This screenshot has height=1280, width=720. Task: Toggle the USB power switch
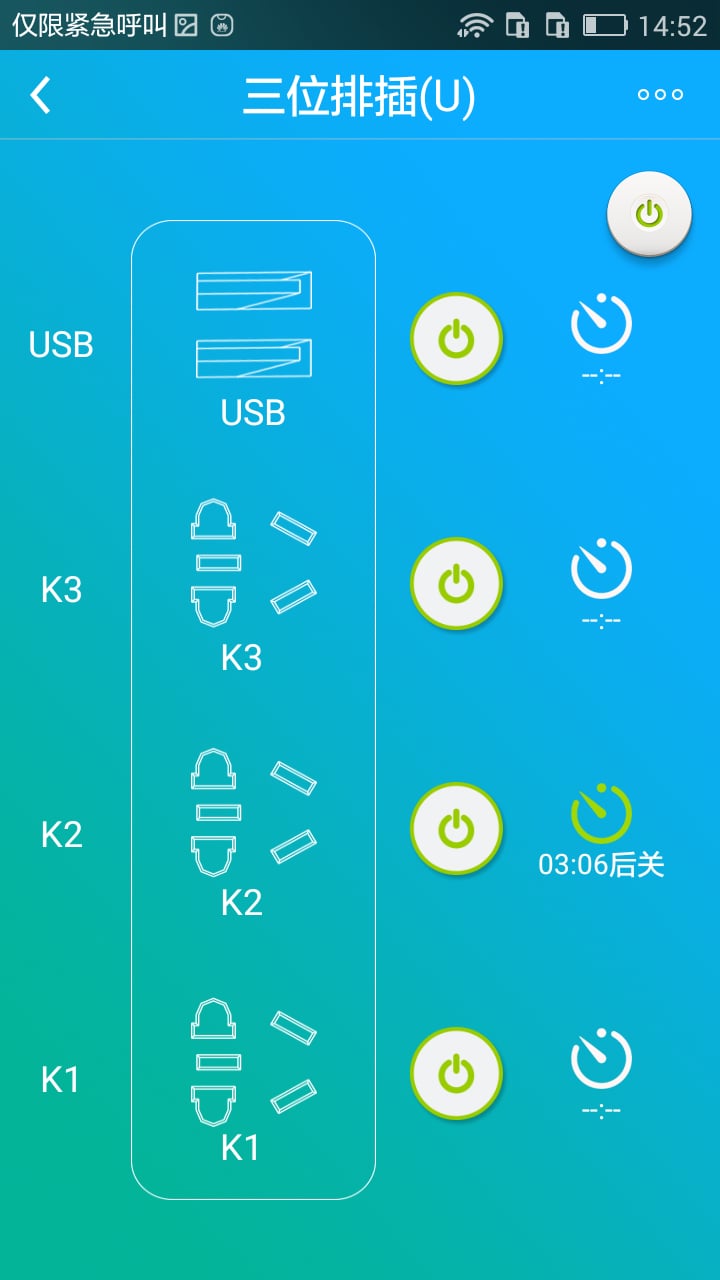click(456, 339)
